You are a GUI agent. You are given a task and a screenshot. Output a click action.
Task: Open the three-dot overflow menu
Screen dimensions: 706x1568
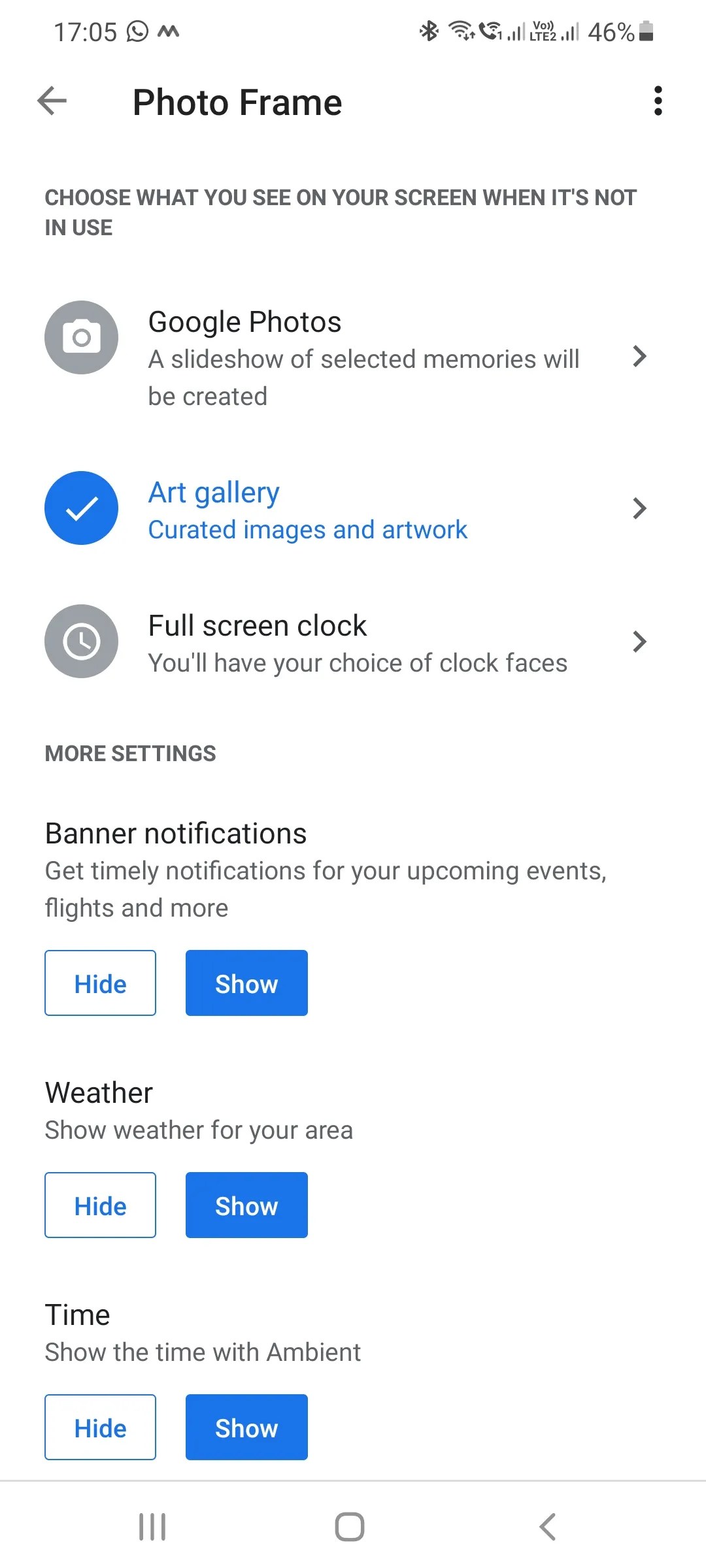658,101
